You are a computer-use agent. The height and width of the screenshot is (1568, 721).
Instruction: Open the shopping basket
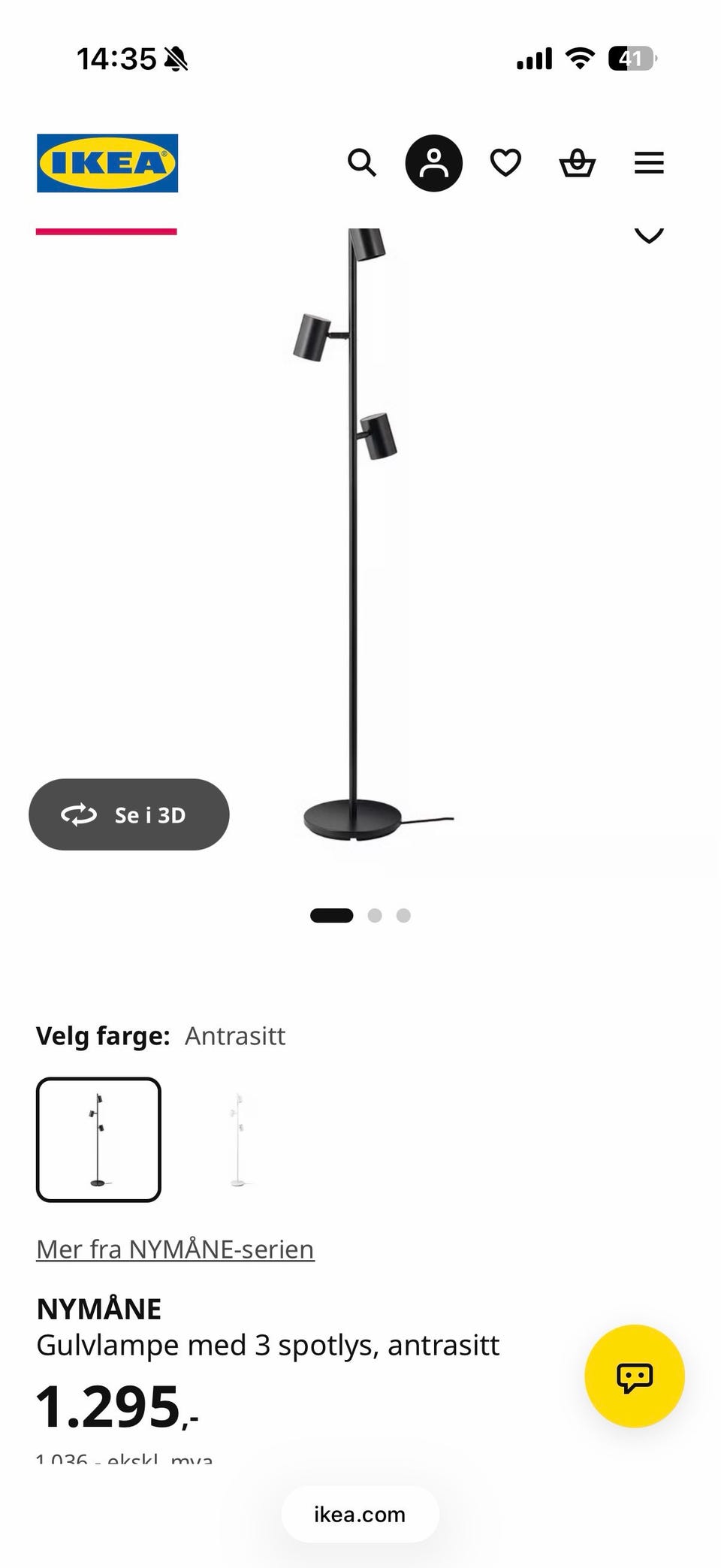click(577, 162)
